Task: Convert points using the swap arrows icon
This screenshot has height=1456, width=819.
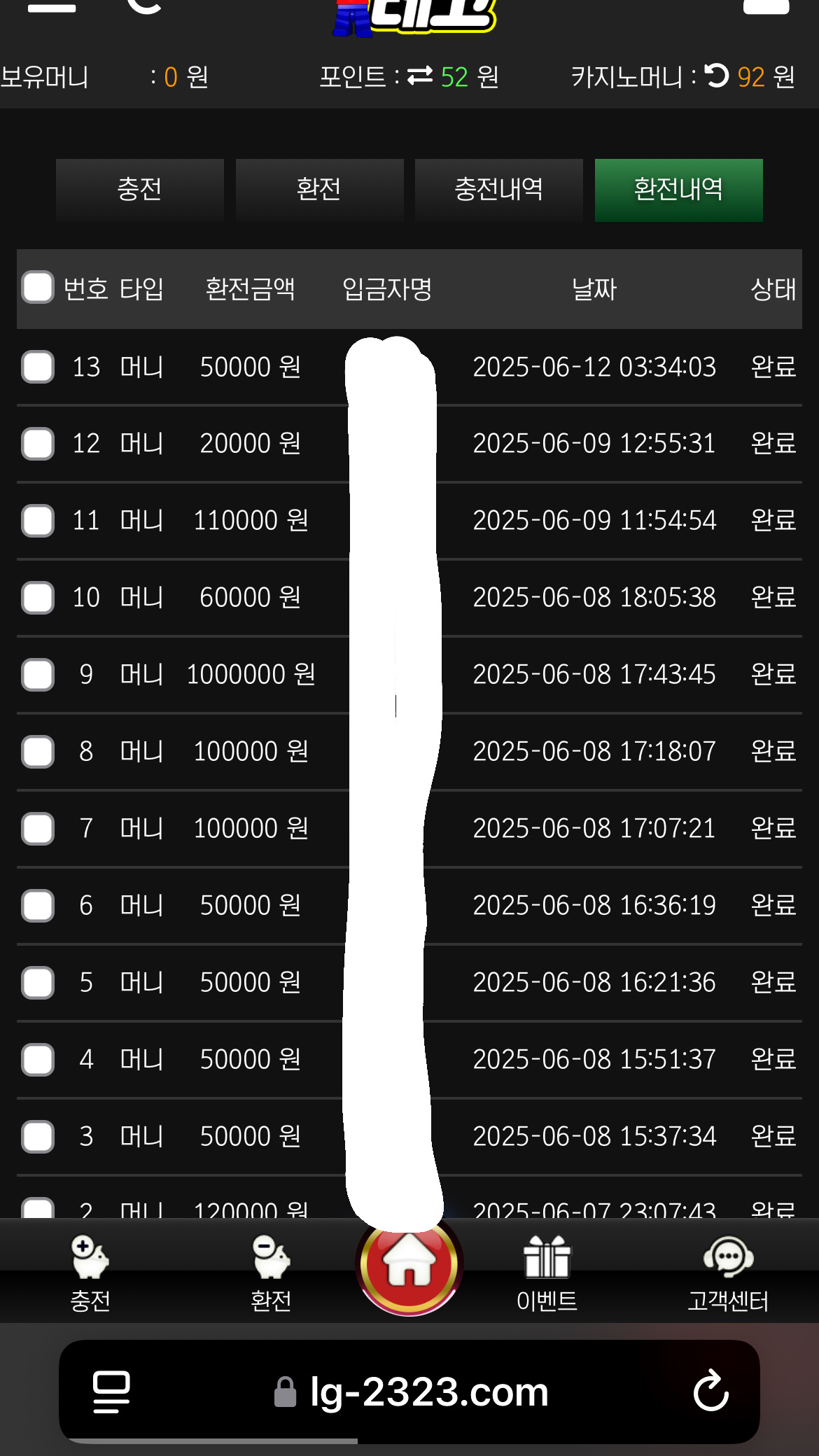Action: coord(420,76)
